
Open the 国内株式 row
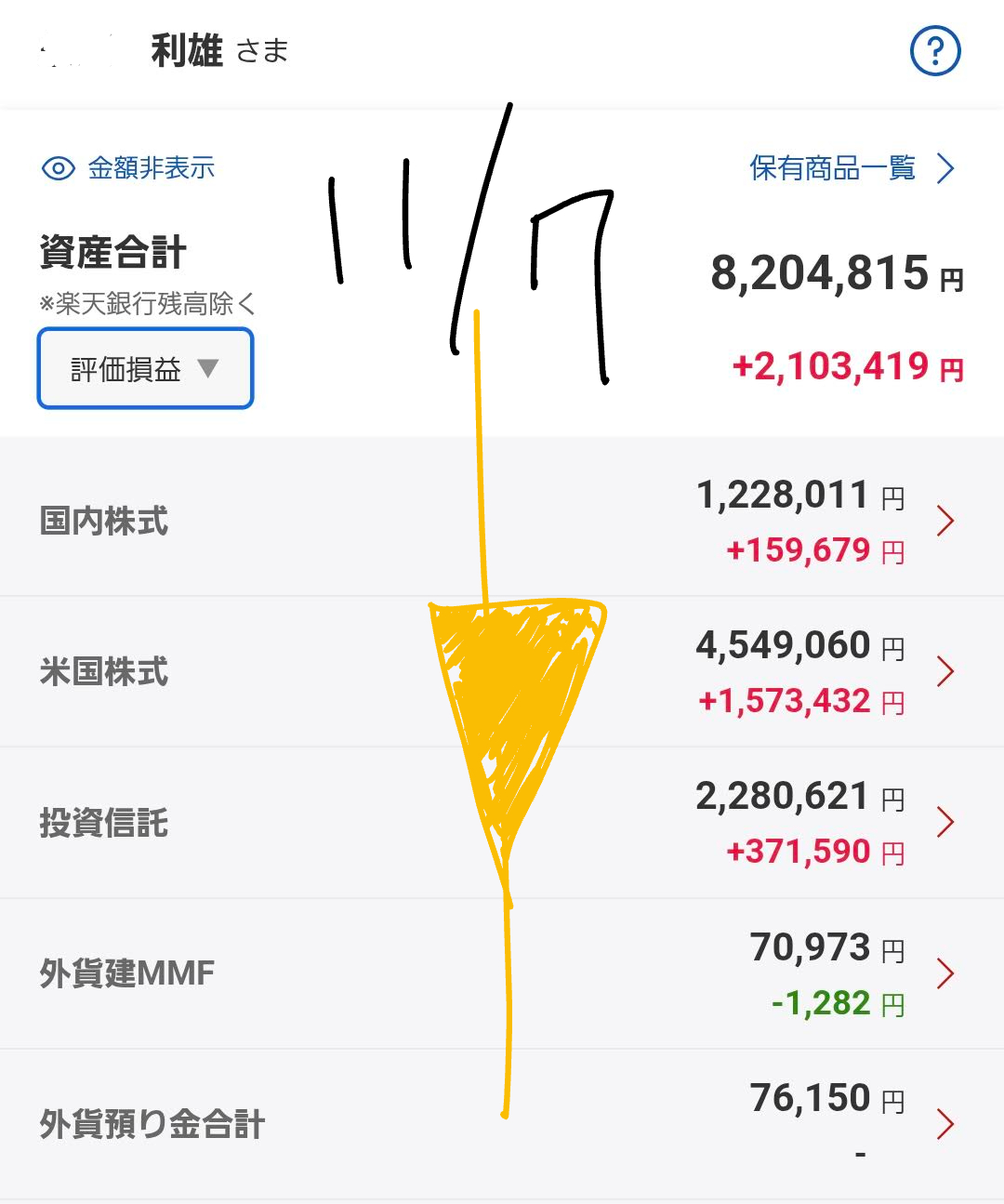coord(502,521)
